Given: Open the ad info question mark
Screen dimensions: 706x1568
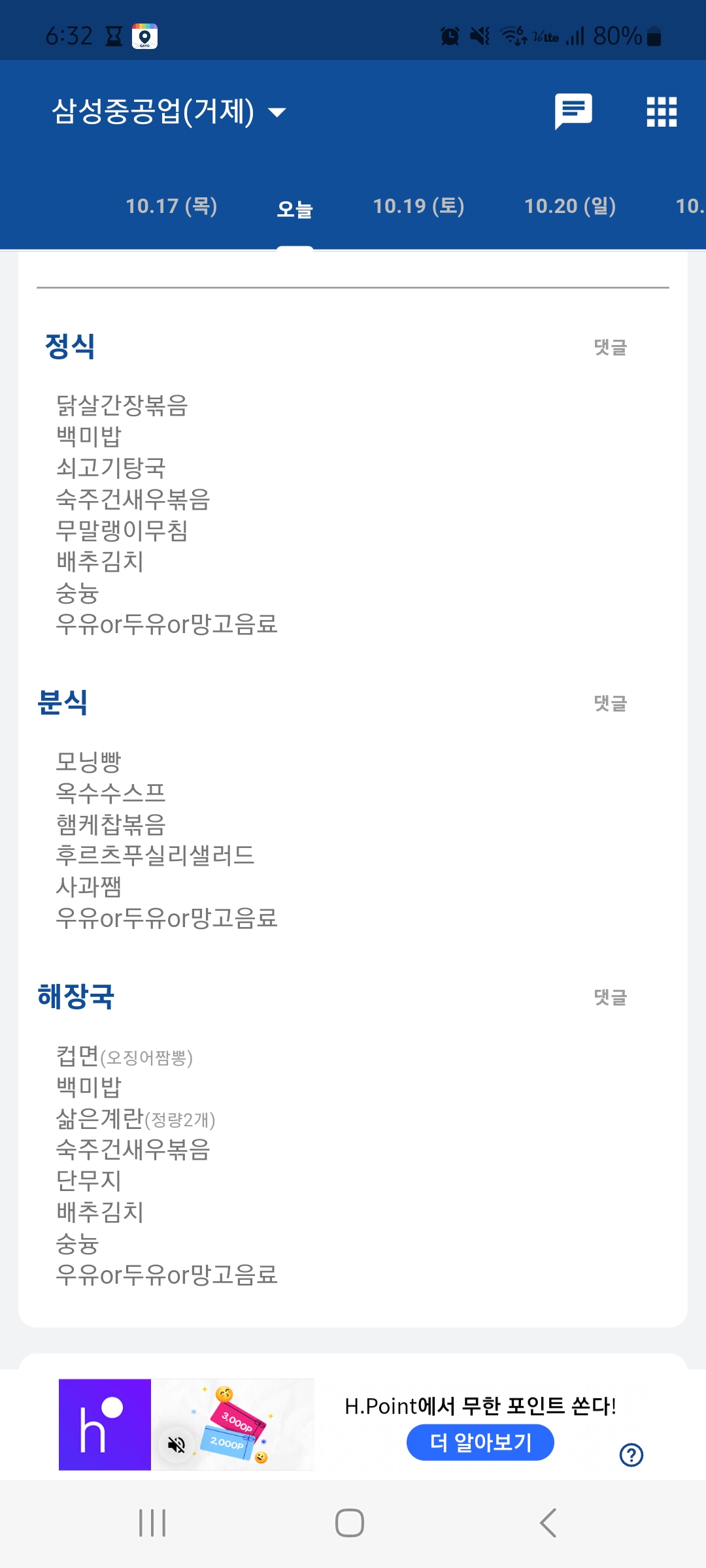Looking at the screenshot, I should [x=631, y=1455].
